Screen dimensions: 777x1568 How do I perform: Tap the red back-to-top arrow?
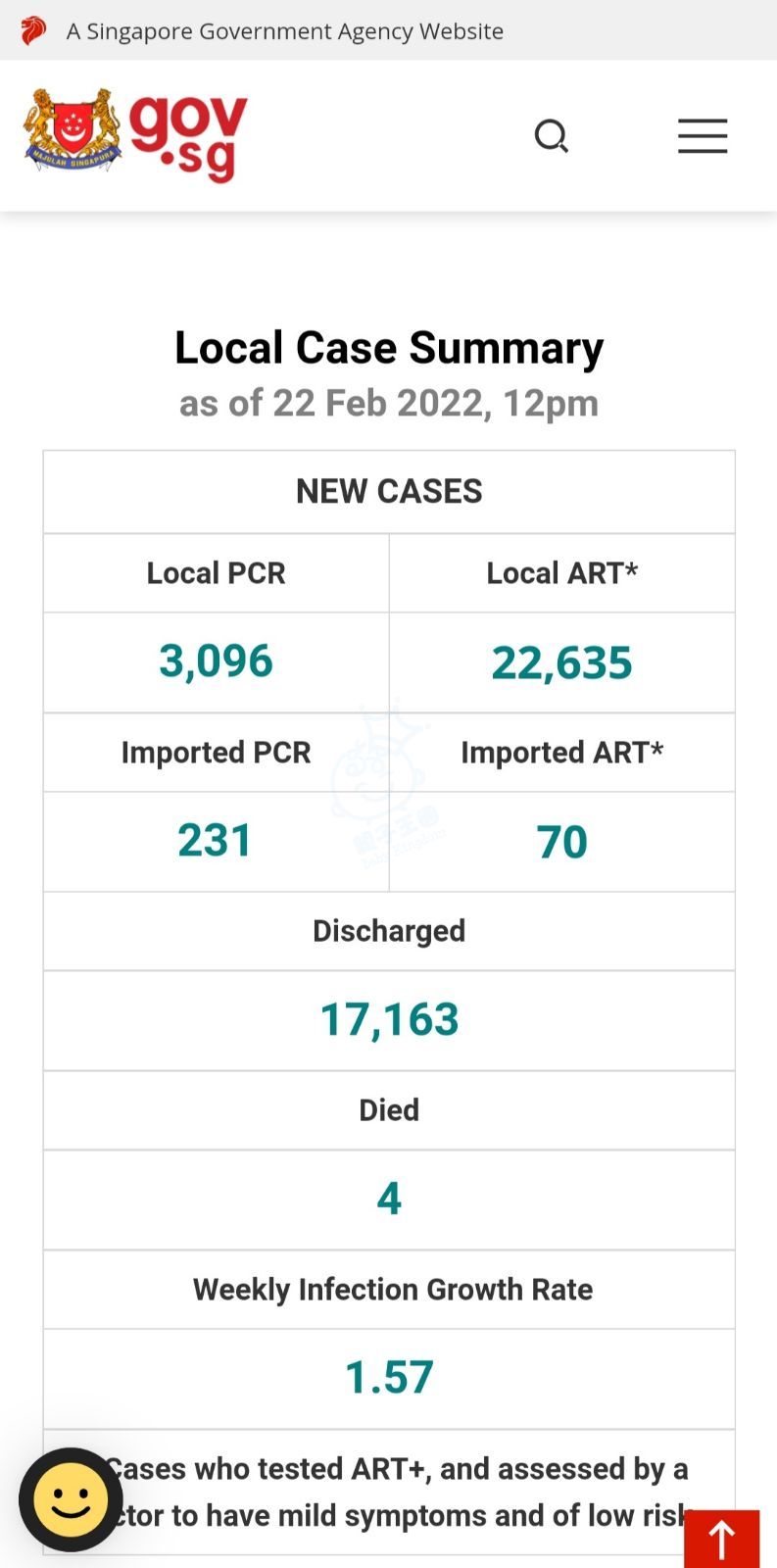[x=722, y=1539]
